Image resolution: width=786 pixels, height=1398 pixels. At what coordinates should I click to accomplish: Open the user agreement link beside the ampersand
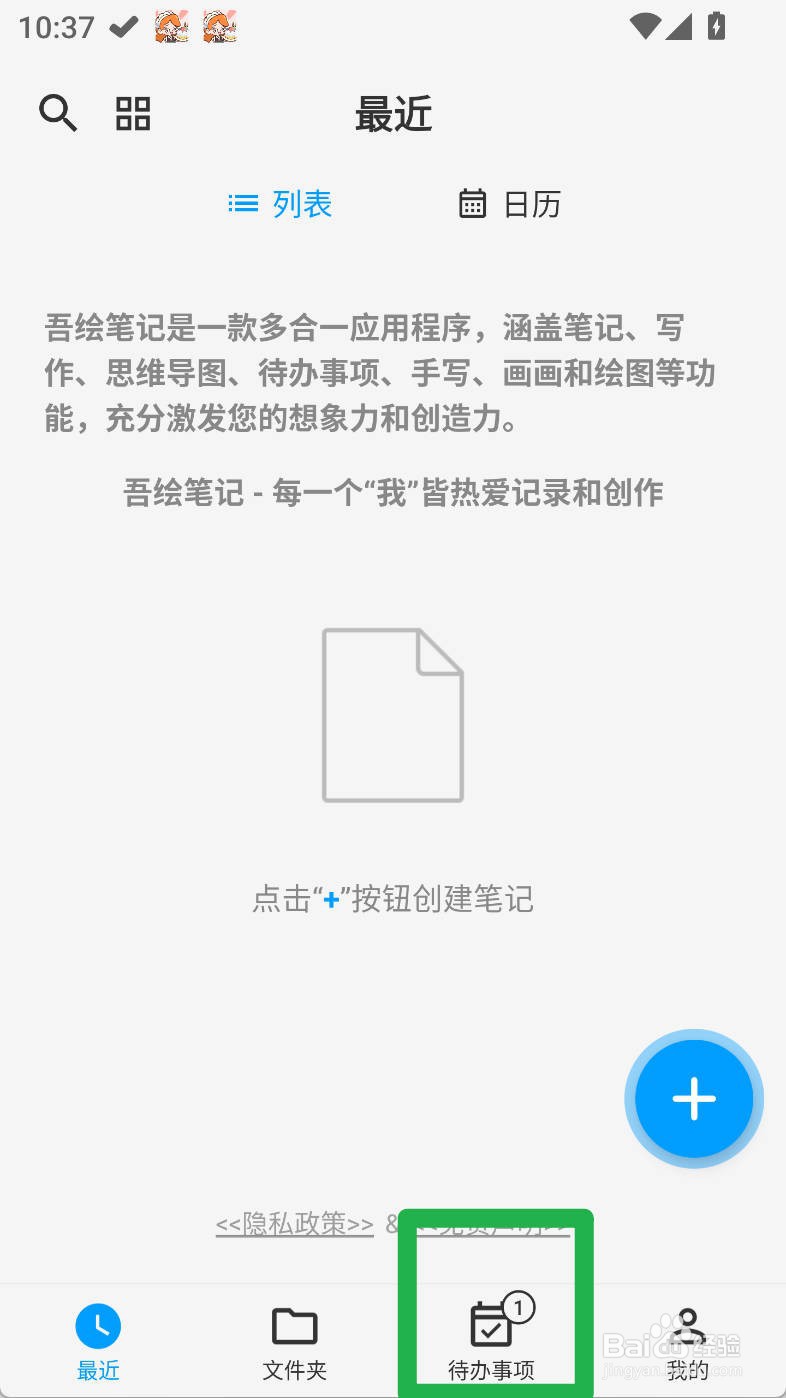point(490,1224)
